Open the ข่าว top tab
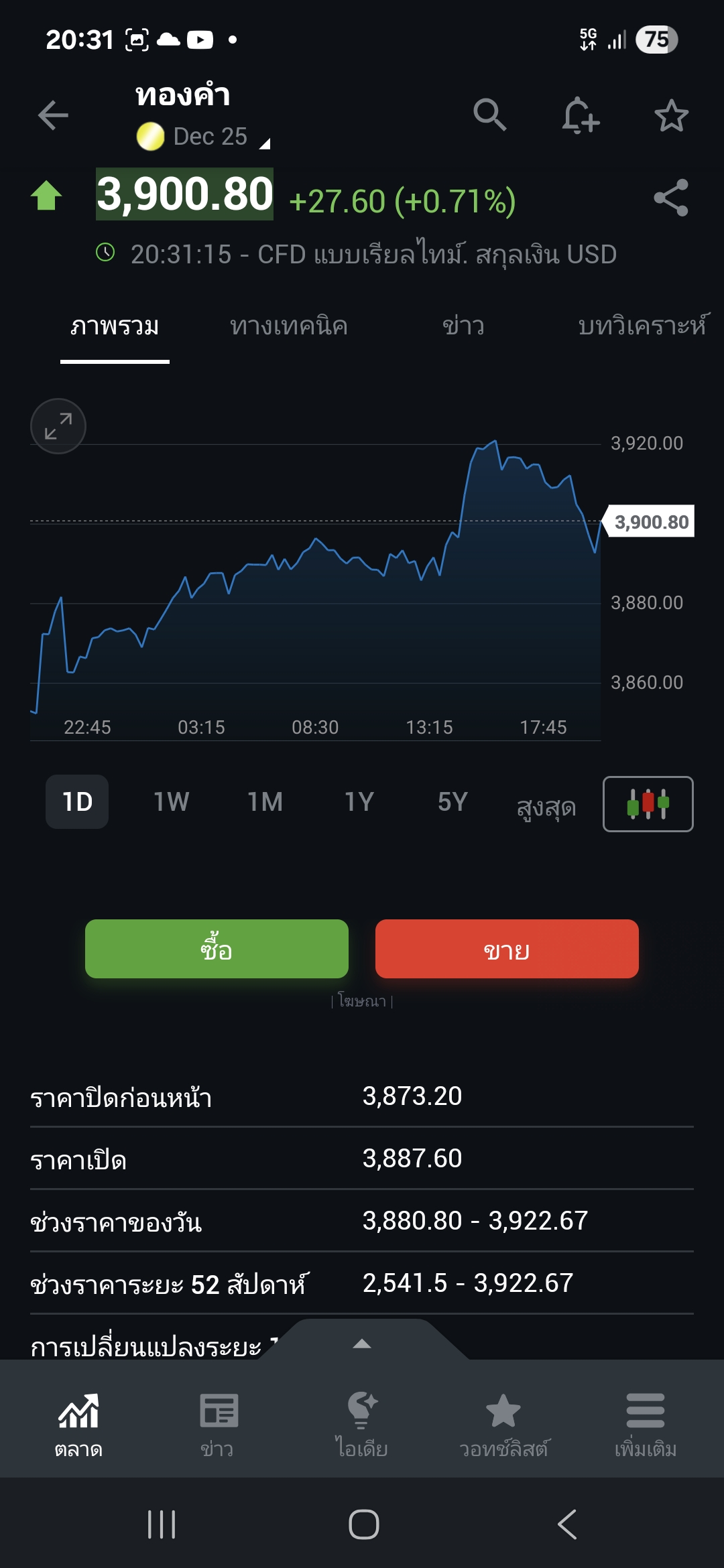The image size is (724, 1568). click(x=463, y=326)
